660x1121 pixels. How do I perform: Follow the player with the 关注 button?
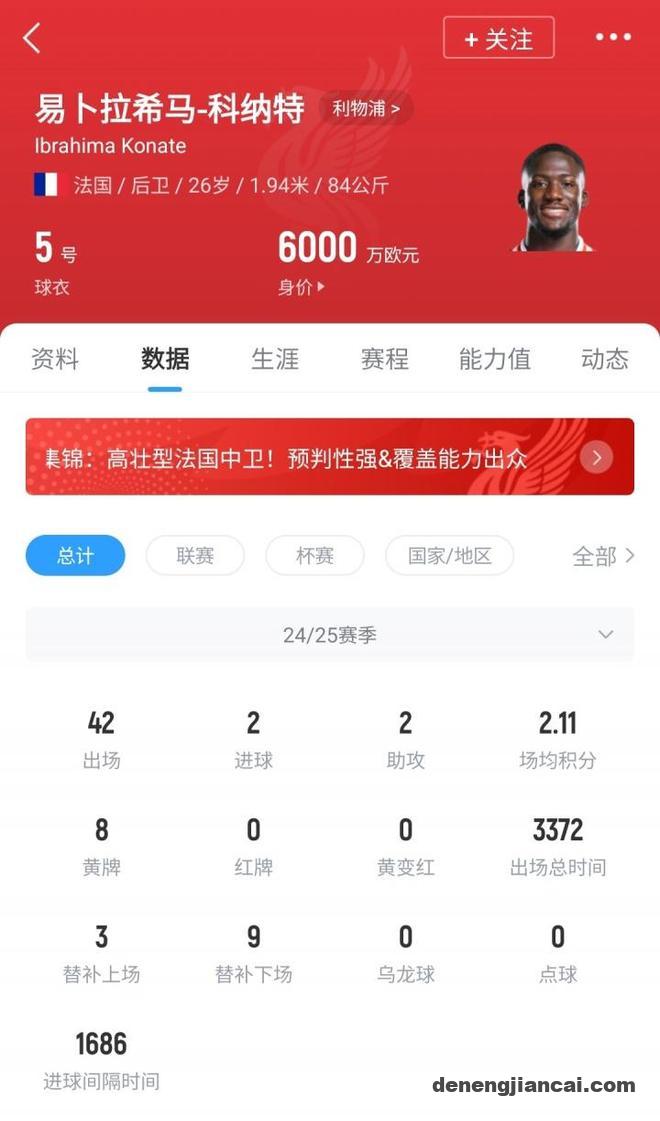[498, 39]
